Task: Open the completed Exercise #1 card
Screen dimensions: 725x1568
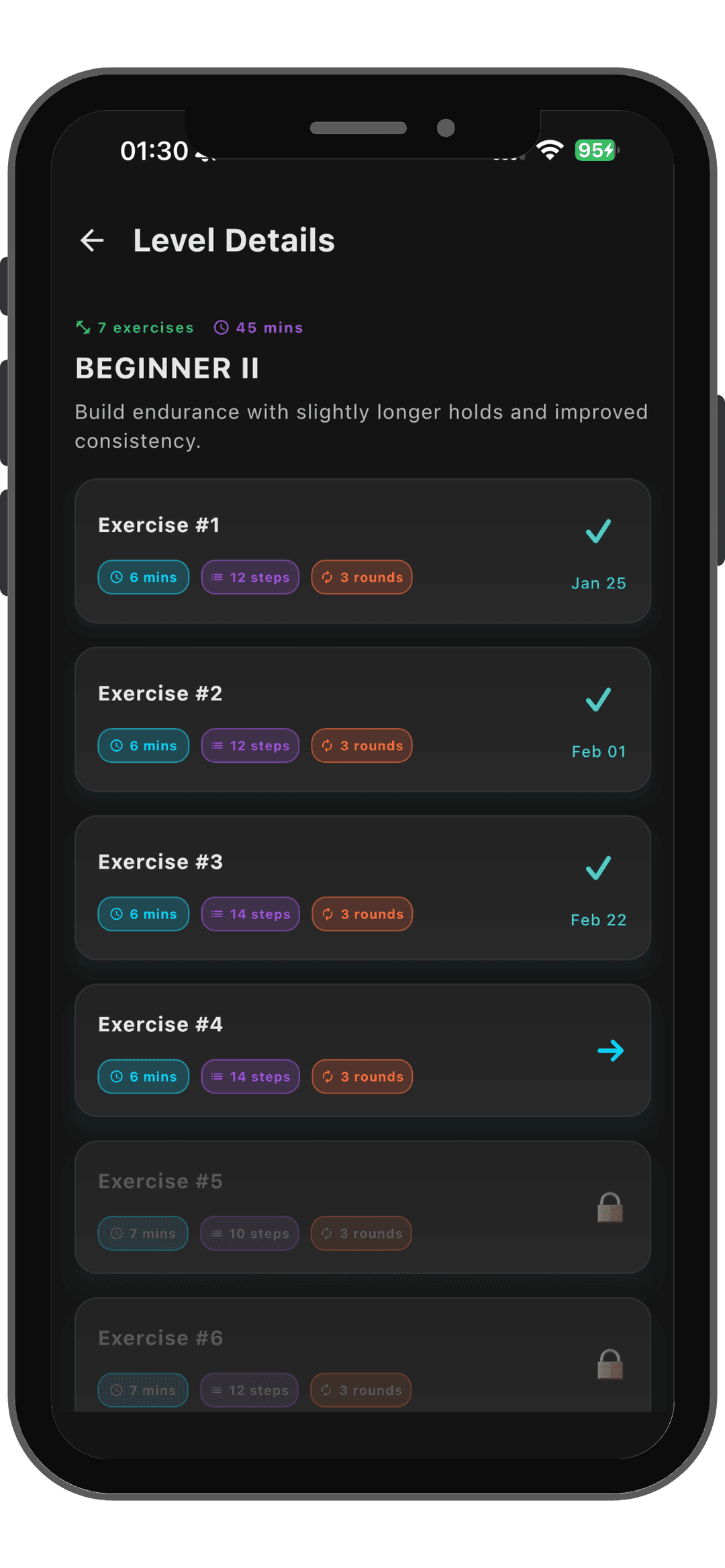Action: tap(362, 551)
